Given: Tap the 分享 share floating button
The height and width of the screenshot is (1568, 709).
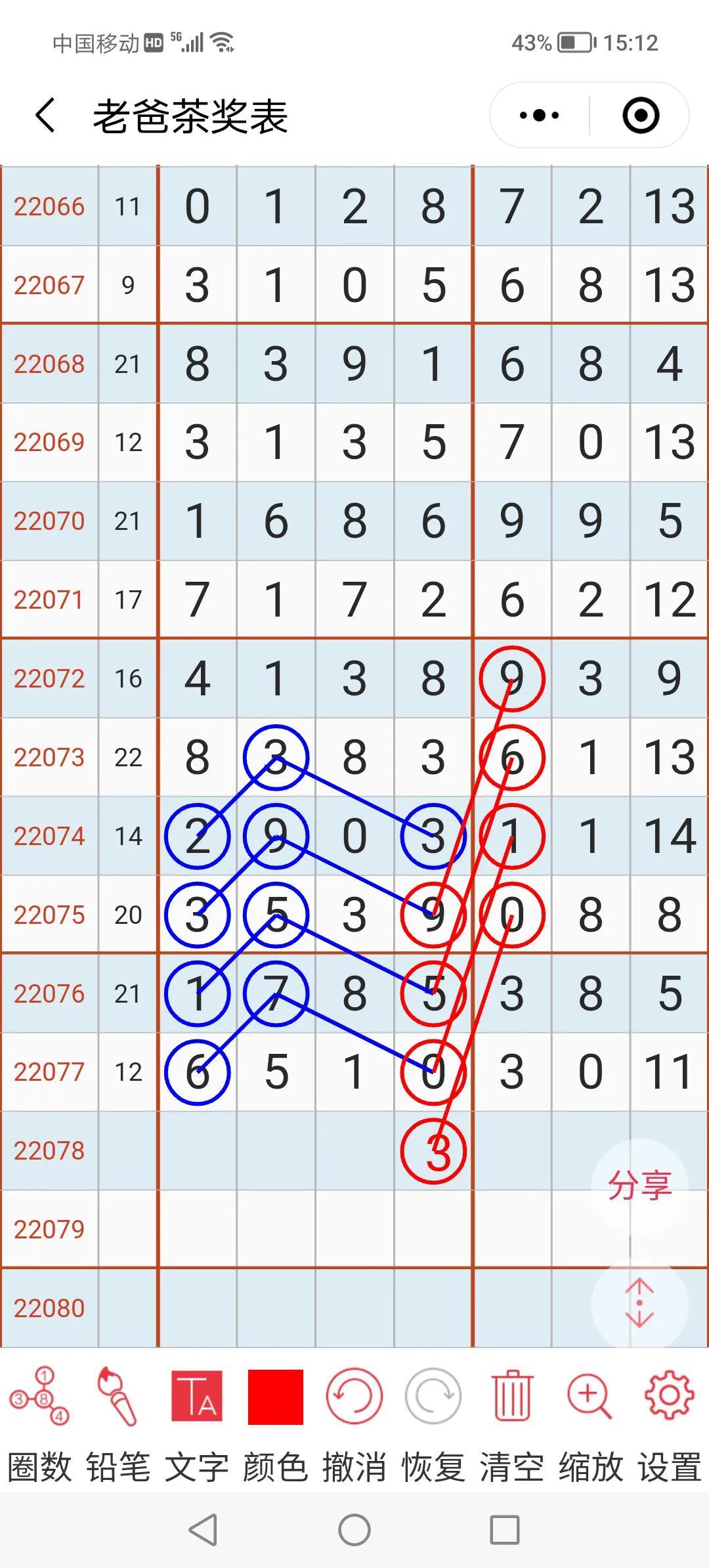Looking at the screenshot, I should [x=640, y=1186].
